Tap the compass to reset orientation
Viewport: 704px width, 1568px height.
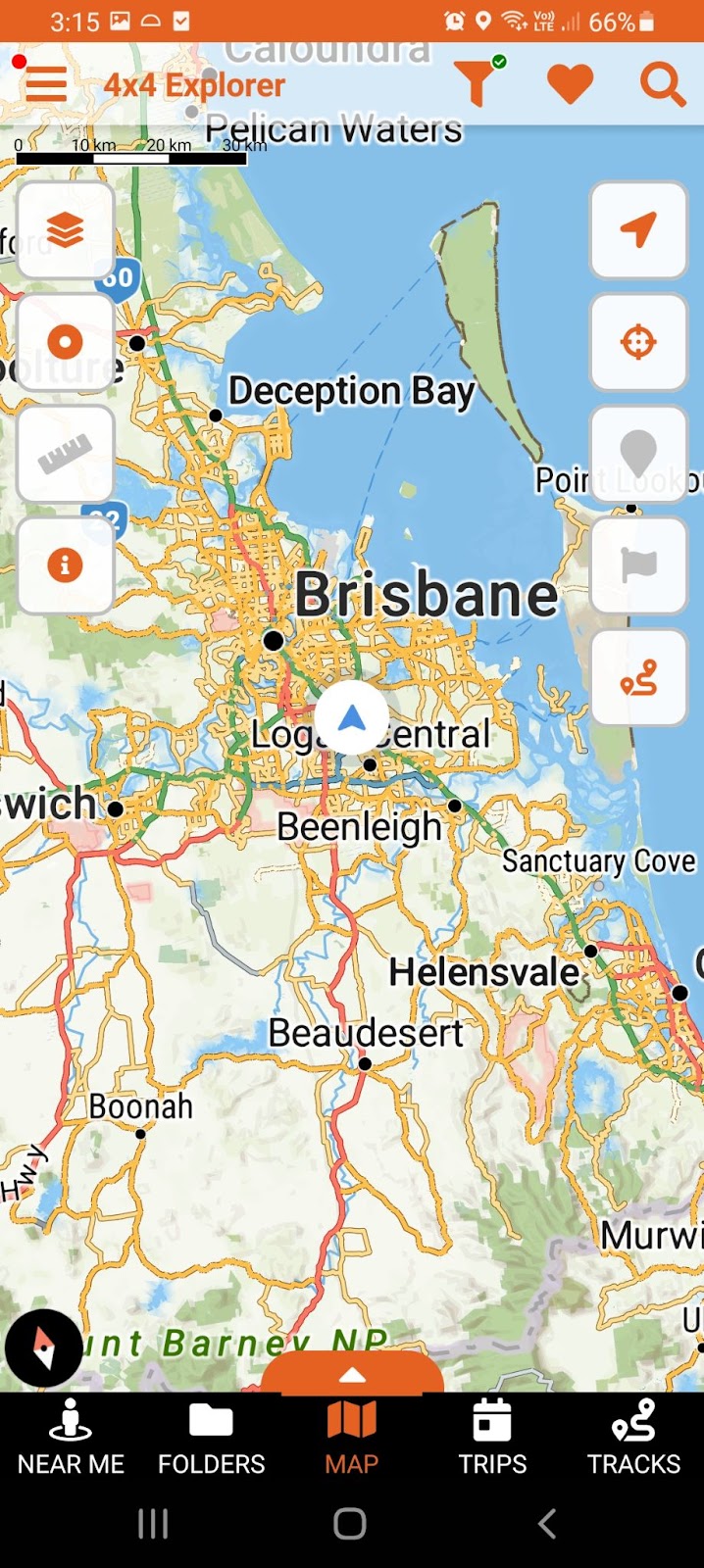click(44, 1347)
